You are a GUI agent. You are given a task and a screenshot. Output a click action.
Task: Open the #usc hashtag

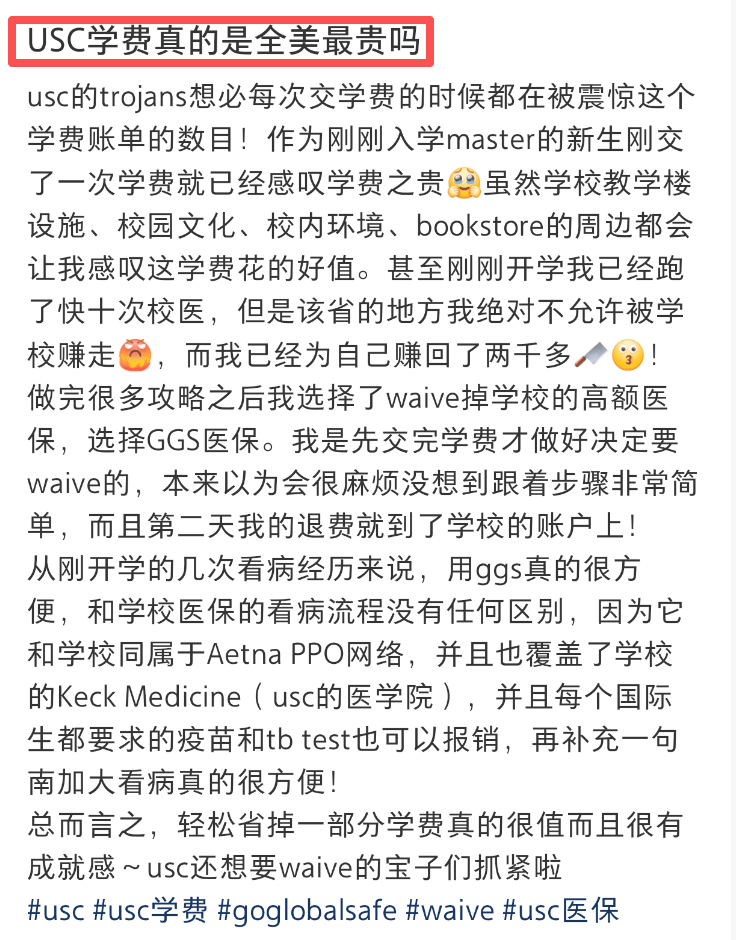(54, 910)
